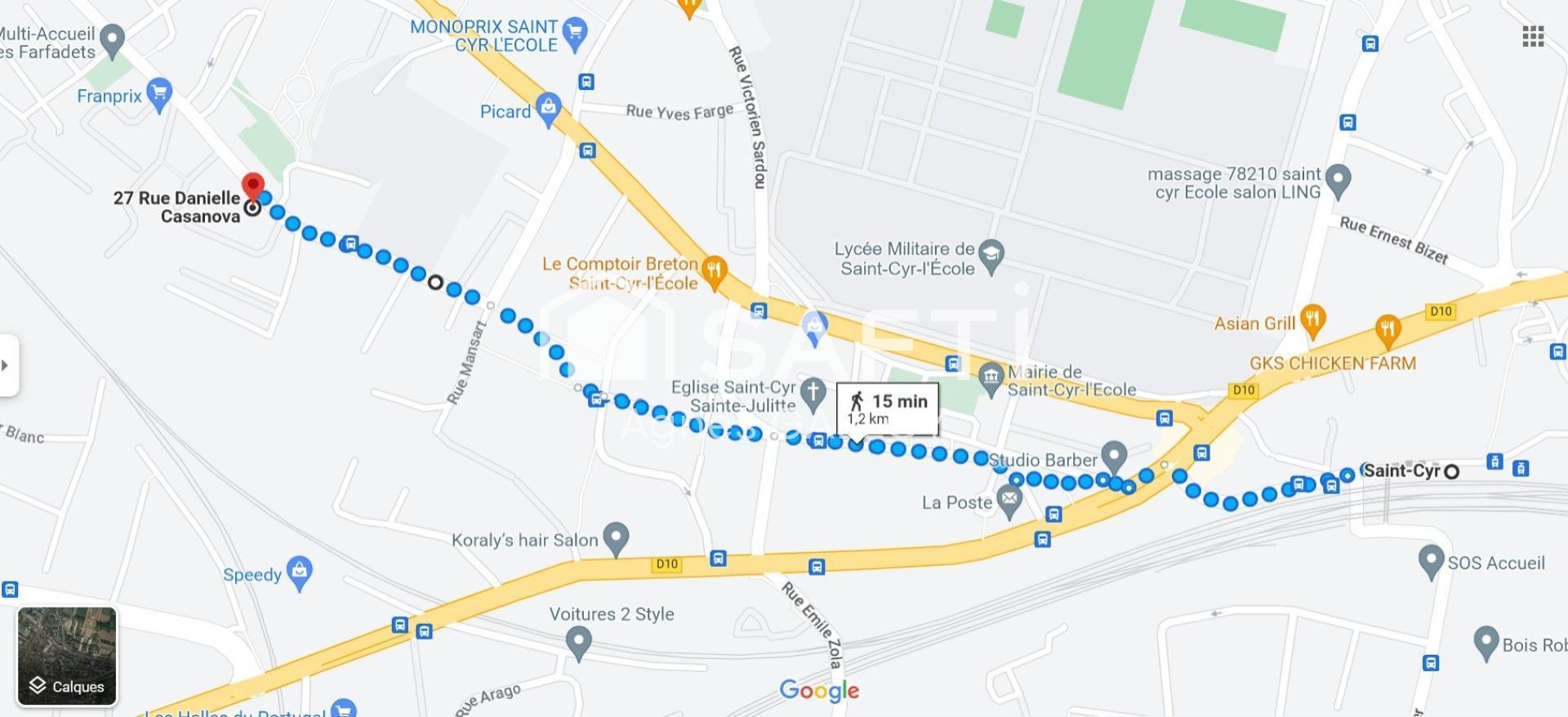
Task: Open the Franprix place marker
Action: 159,94
